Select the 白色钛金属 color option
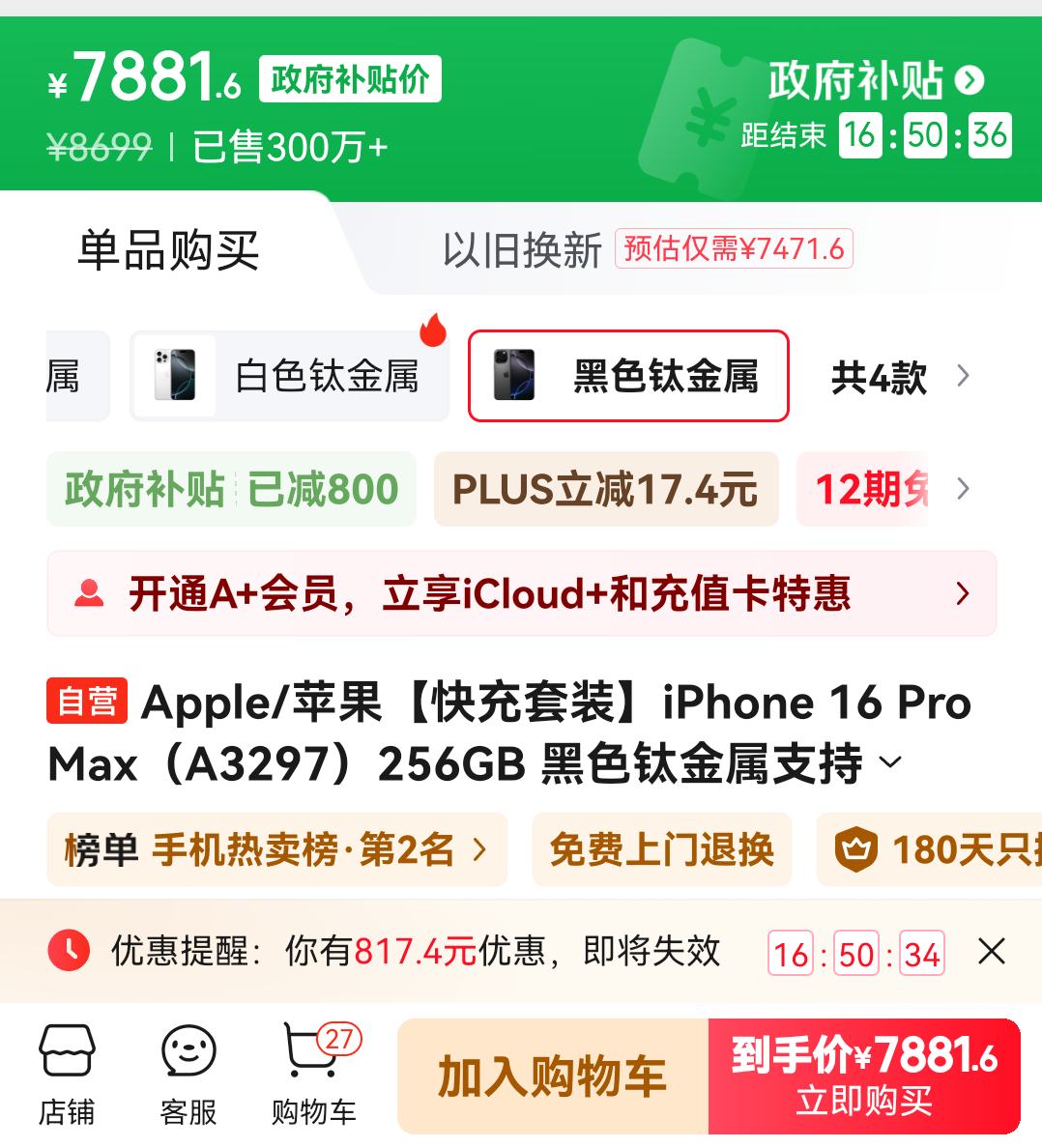This screenshot has height=1148, width=1042. click(x=290, y=376)
